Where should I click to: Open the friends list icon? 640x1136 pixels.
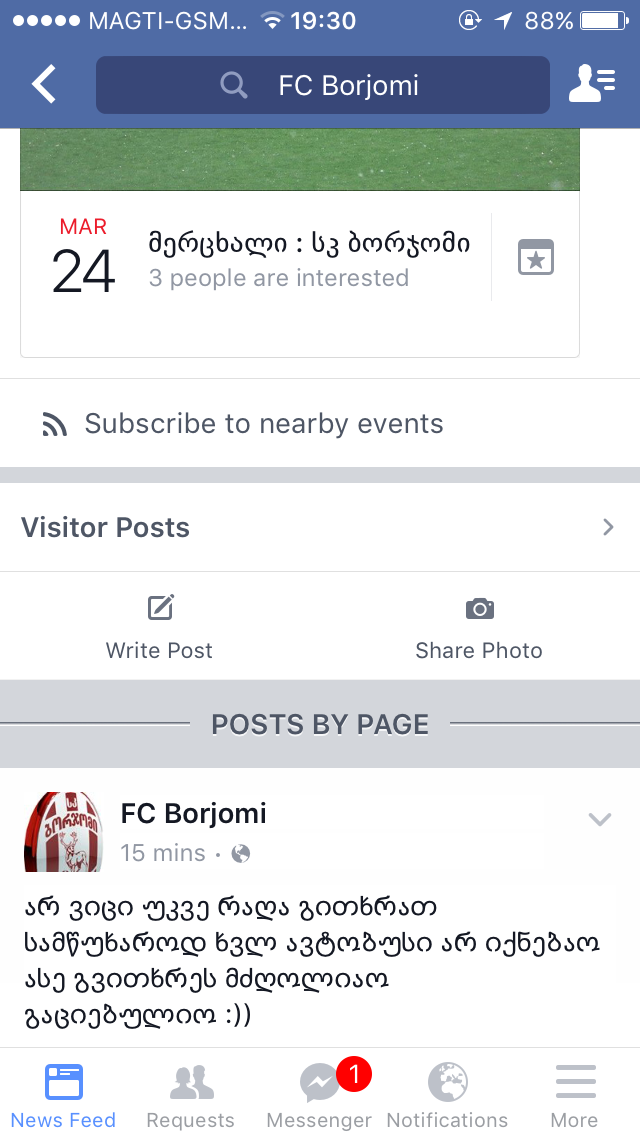pyautogui.click(x=591, y=85)
